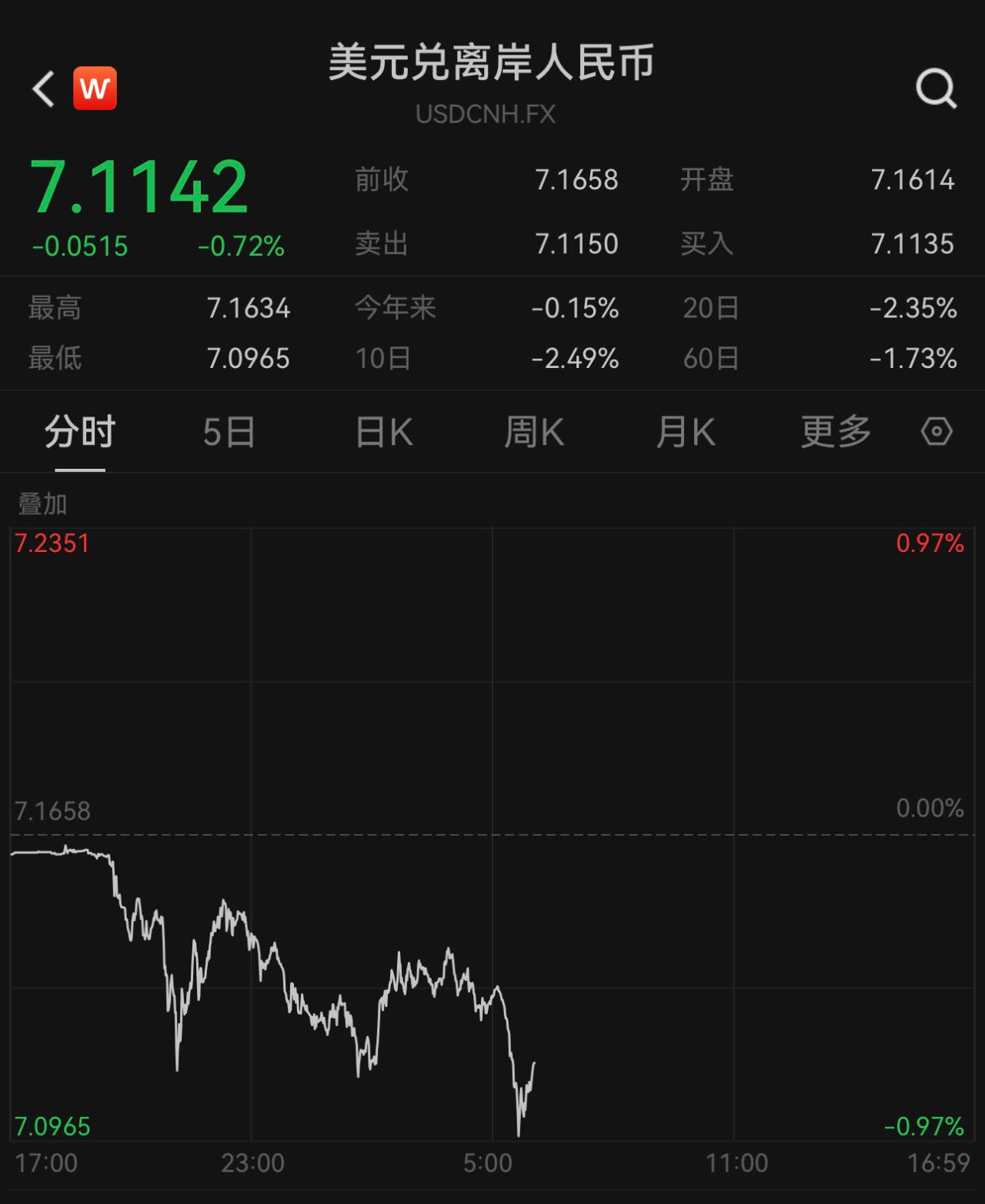
Task: View the 月K monthly chart
Action: pyautogui.click(x=686, y=432)
